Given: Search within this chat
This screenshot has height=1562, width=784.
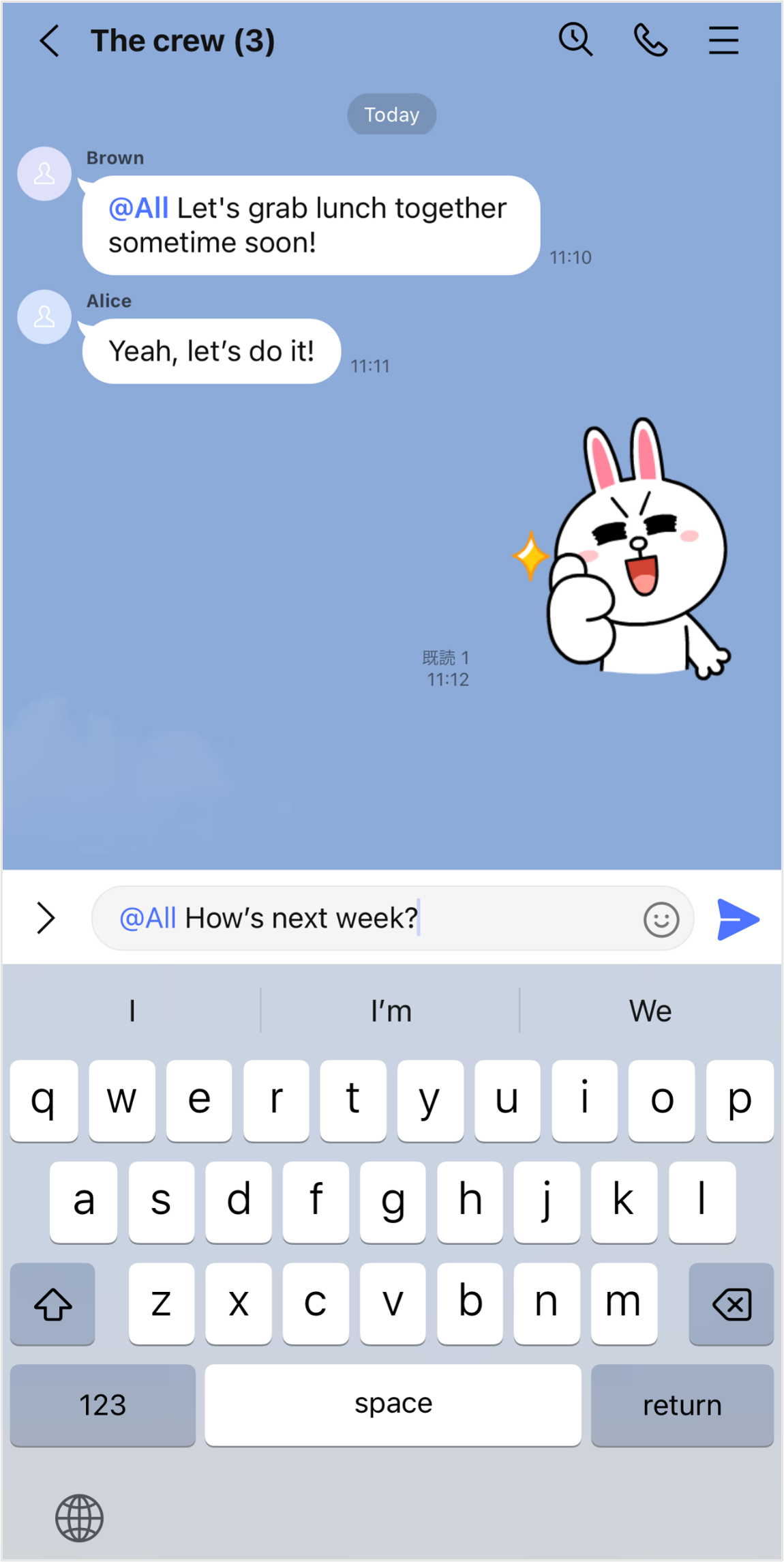Looking at the screenshot, I should (x=576, y=40).
